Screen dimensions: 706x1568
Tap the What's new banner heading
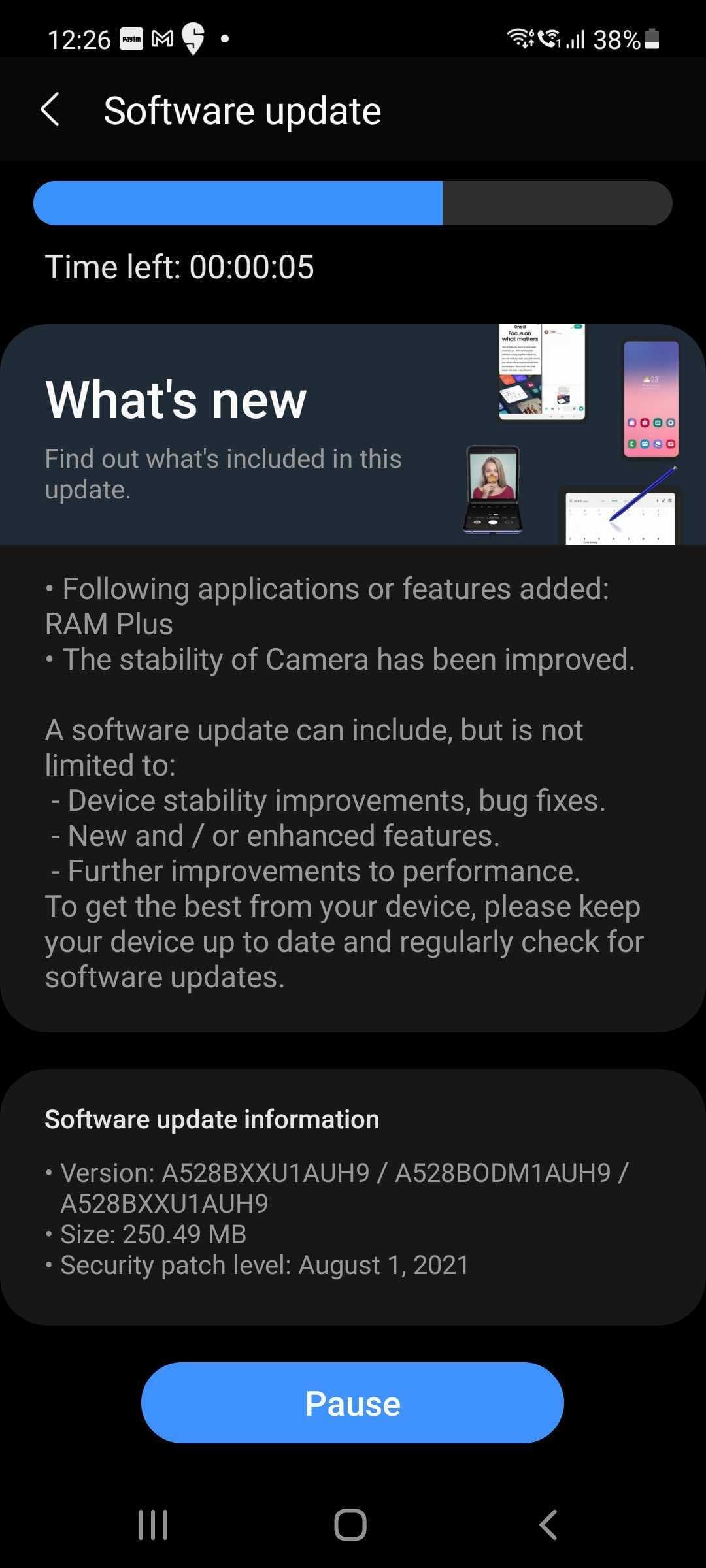click(176, 399)
